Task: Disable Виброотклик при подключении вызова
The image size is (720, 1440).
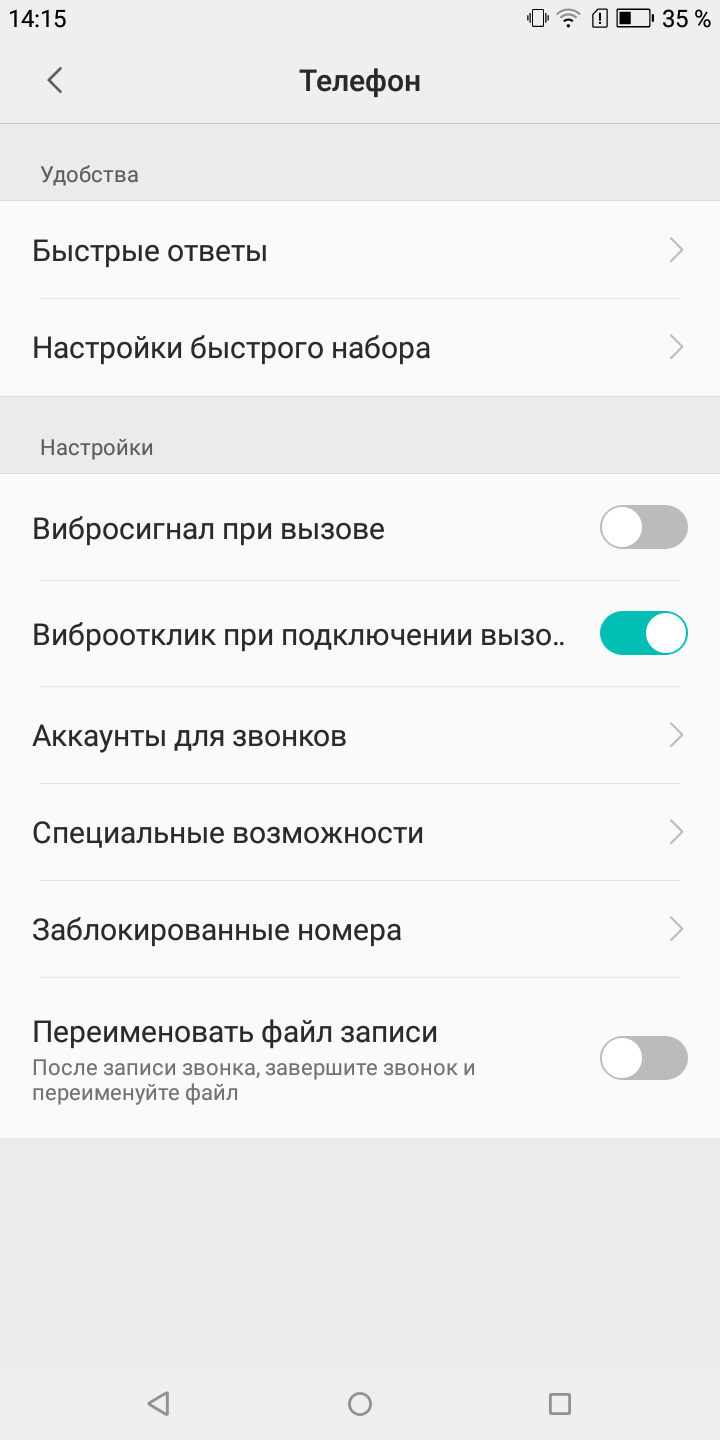Action: (643, 634)
